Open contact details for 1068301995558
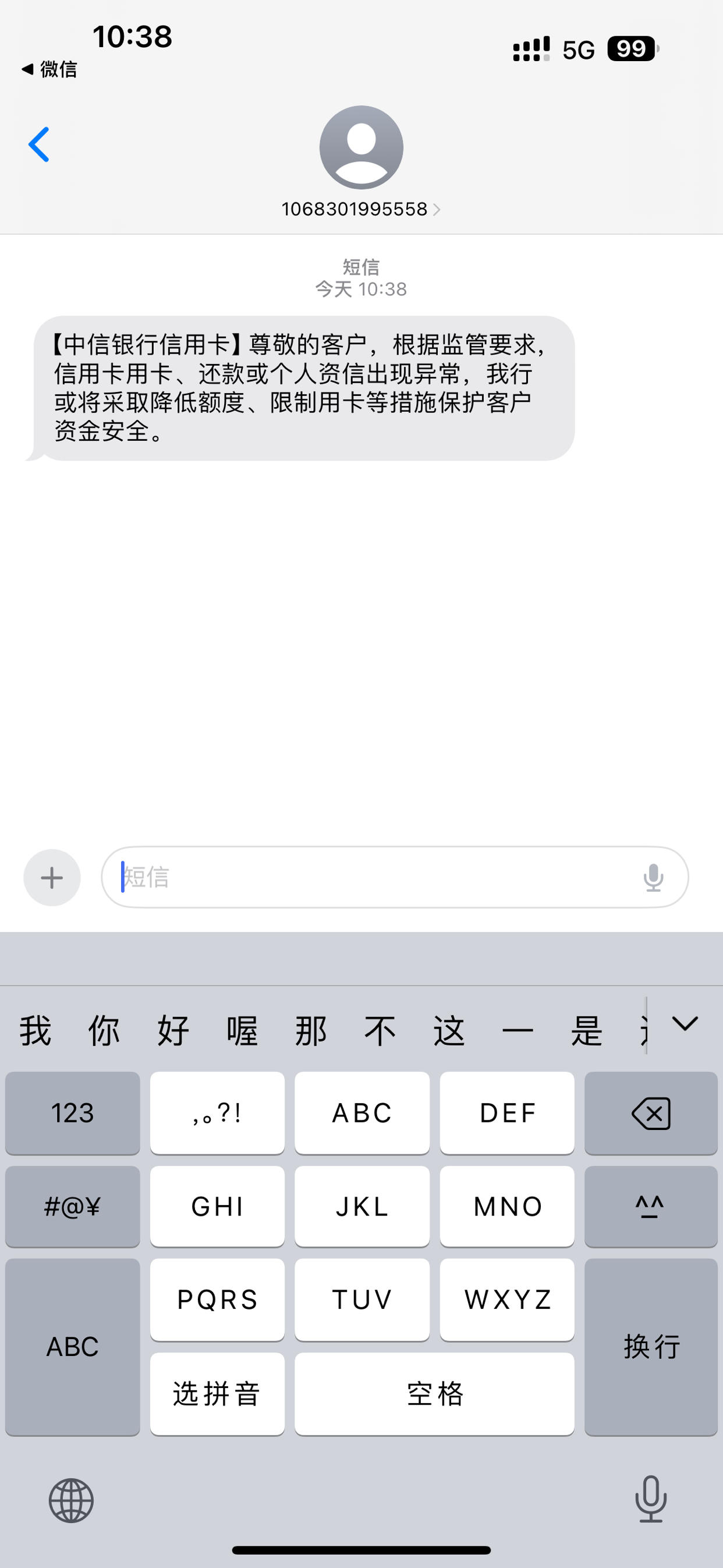723x1568 pixels. click(361, 209)
